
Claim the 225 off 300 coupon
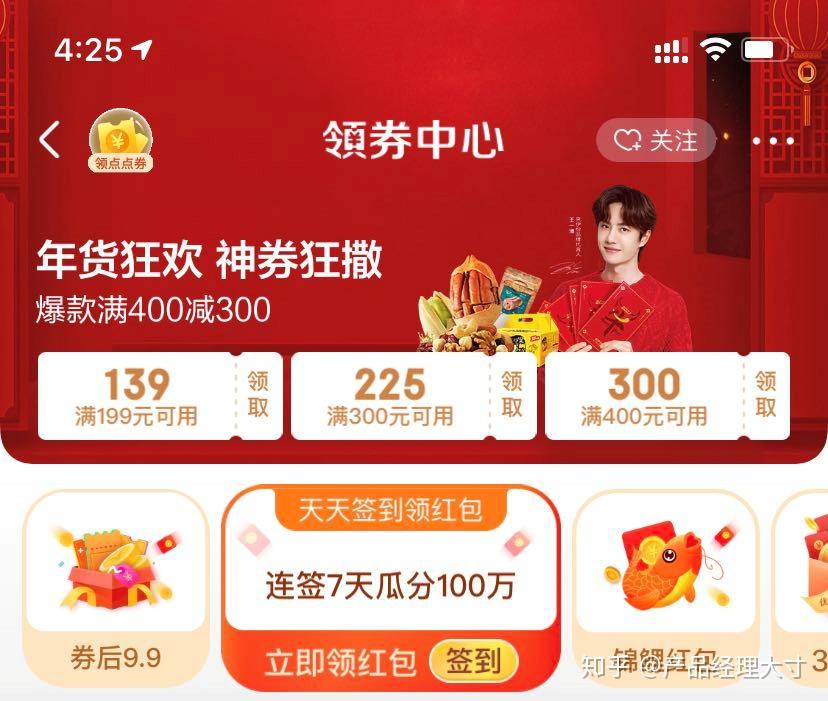[512, 395]
